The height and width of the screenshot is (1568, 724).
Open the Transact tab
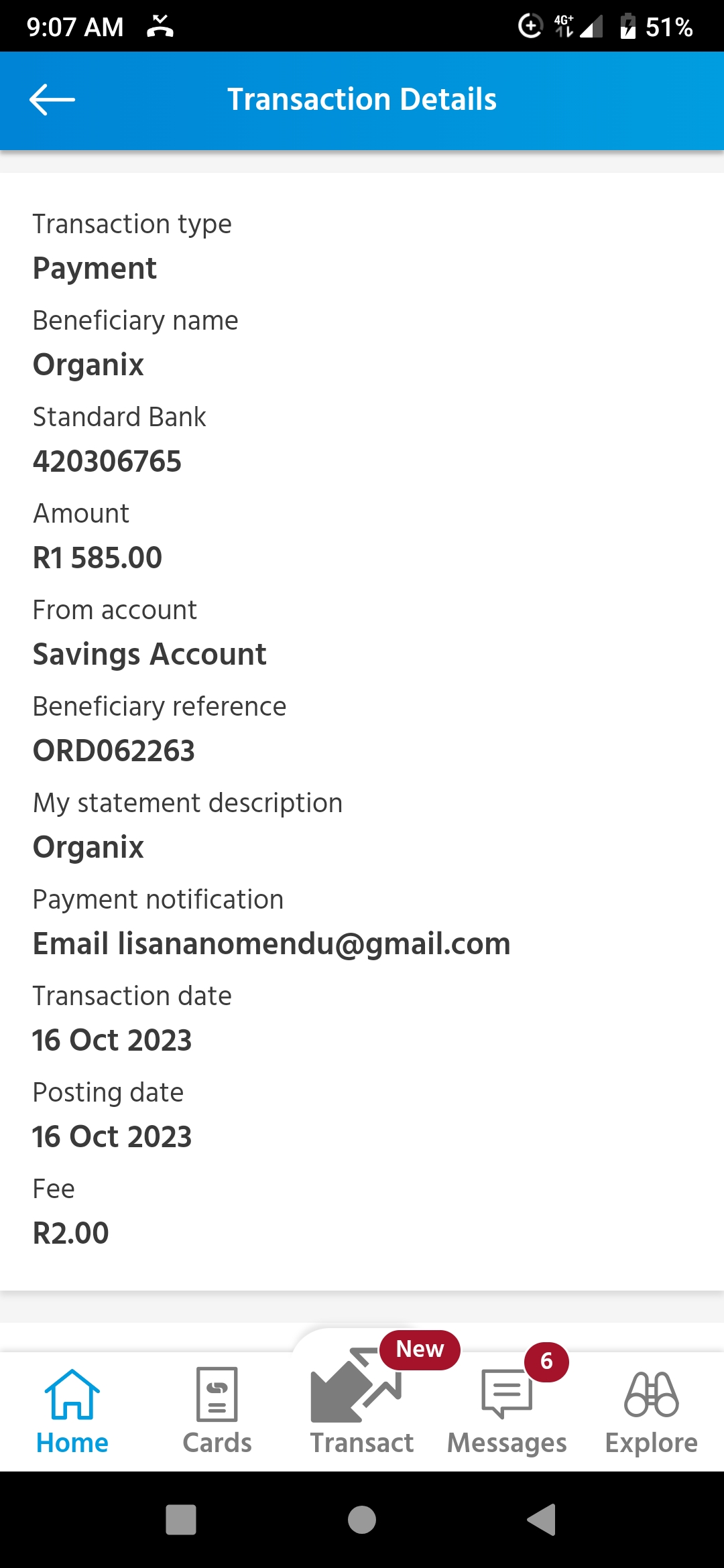tap(362, 1404)
